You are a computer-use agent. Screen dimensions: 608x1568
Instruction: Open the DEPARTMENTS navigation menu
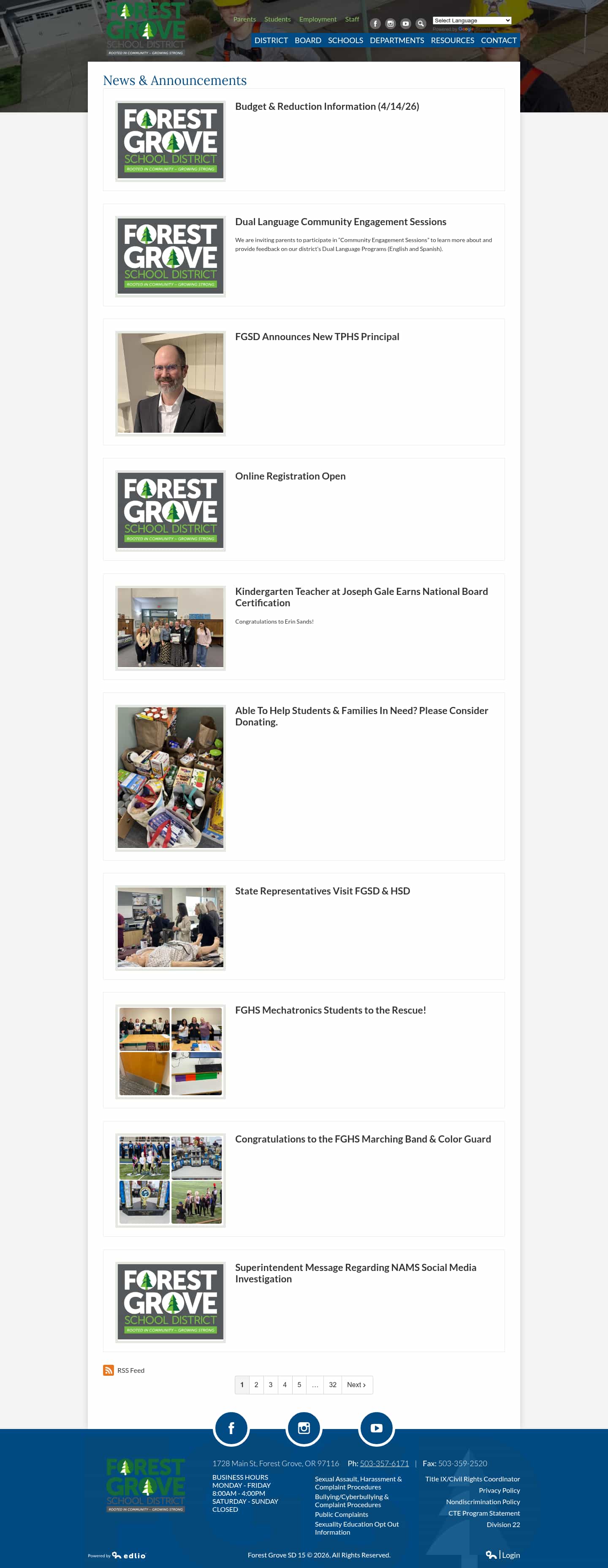coord(398,40)
